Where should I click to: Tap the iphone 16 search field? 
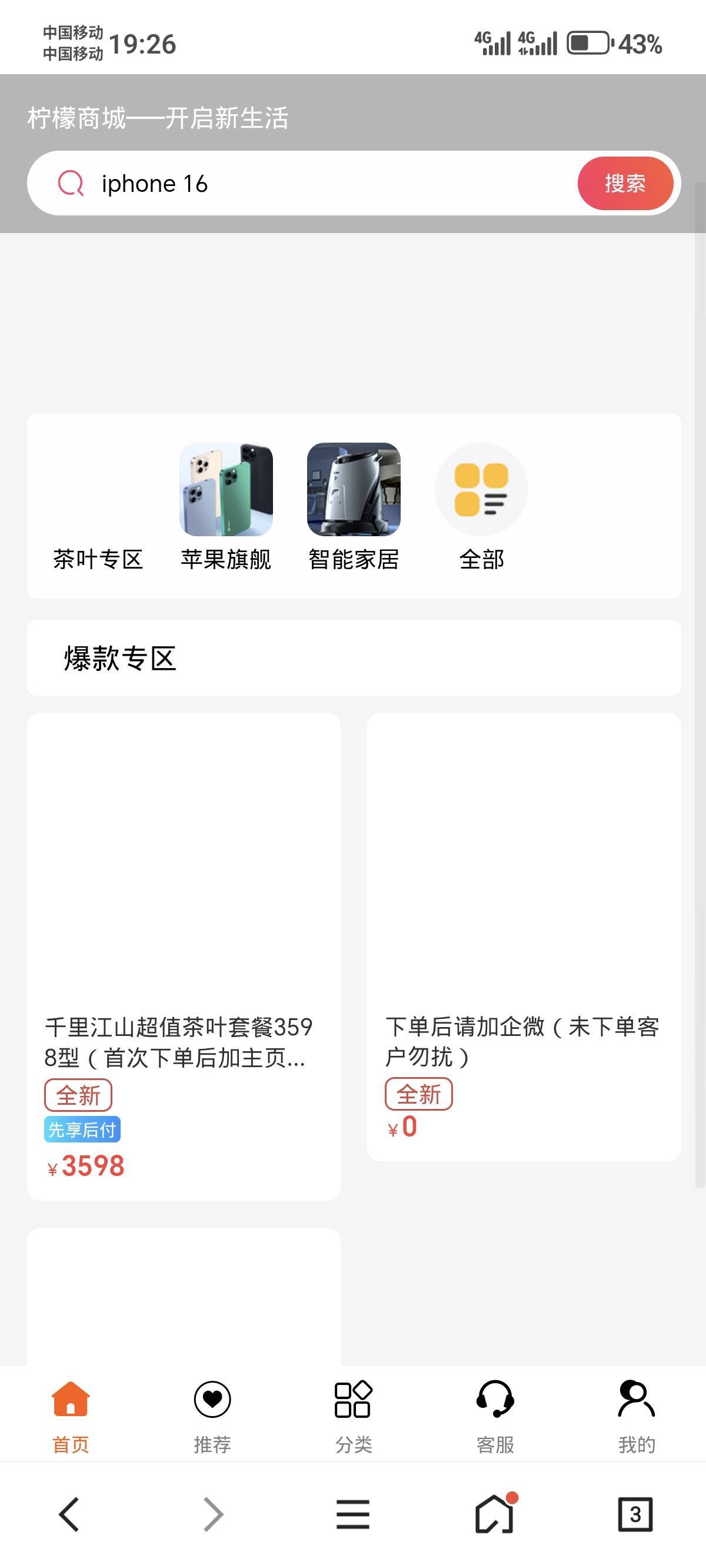(329, 183)
